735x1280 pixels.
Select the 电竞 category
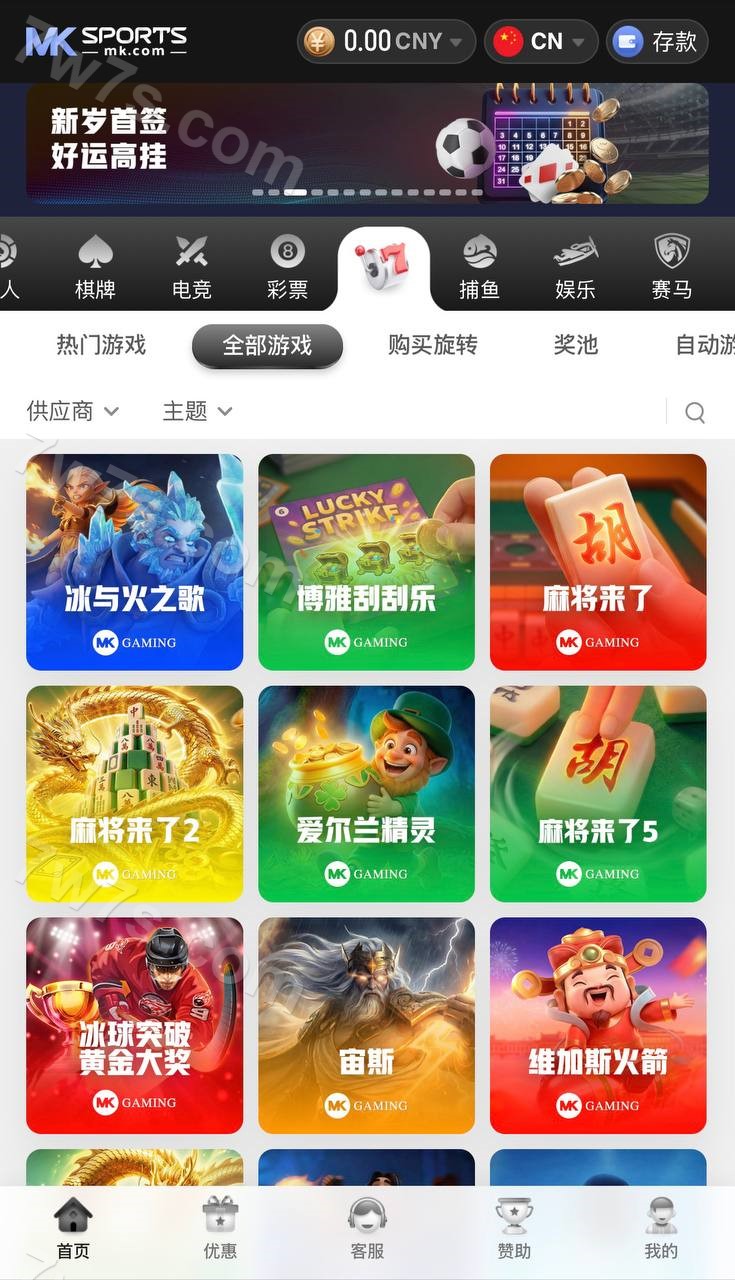pos(191,267)
